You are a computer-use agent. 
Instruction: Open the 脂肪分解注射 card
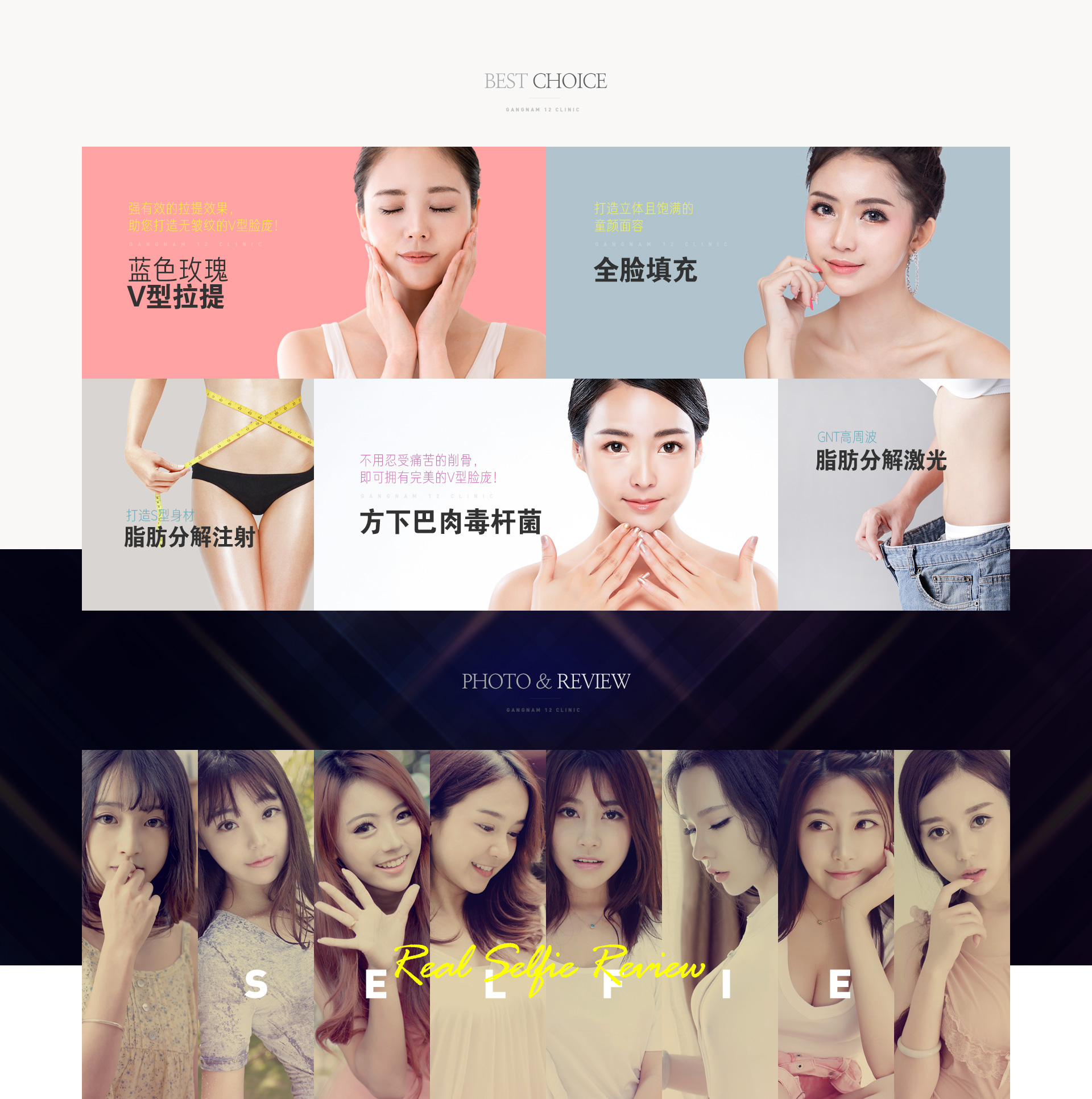[x=197, y=494]
